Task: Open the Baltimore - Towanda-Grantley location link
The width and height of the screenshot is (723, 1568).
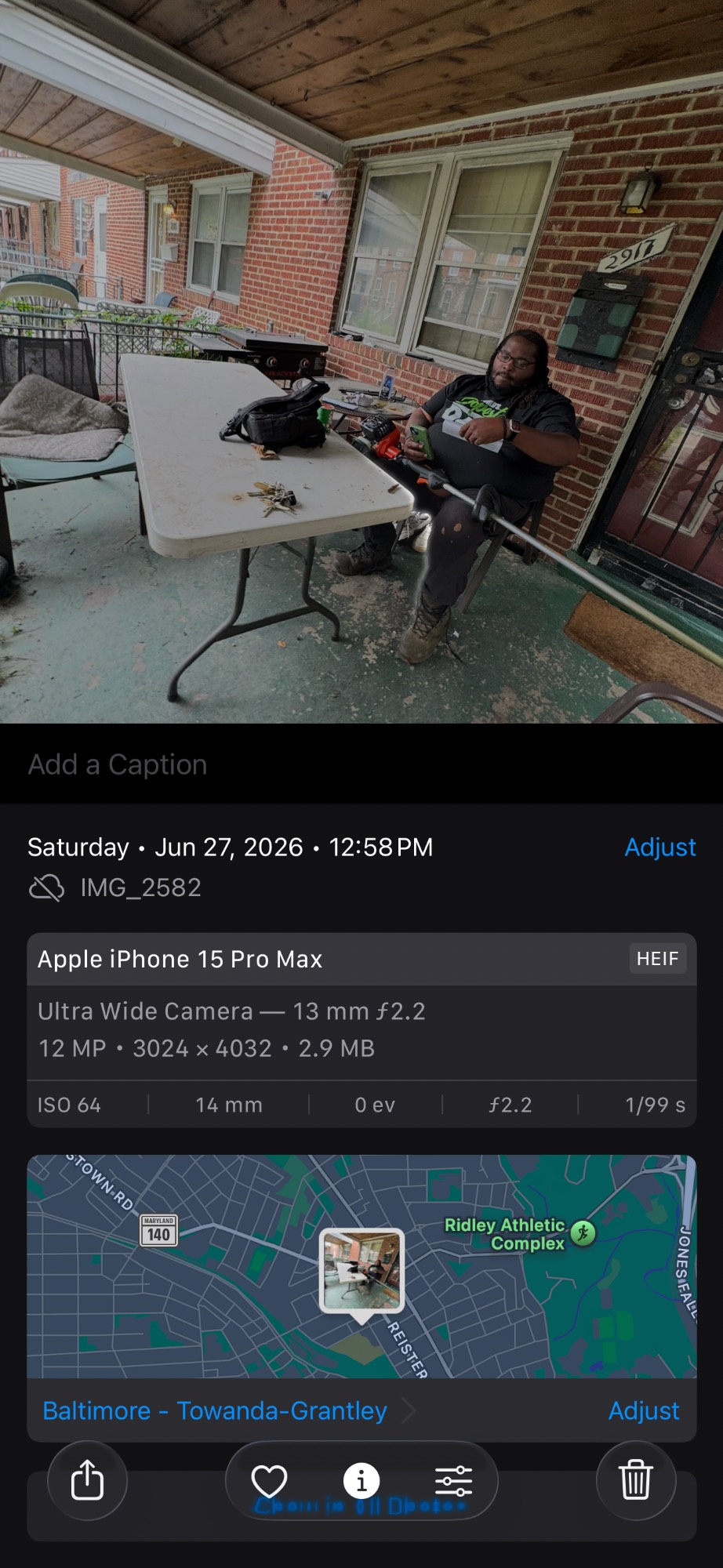Action: pyautogui.click(x=215, y=1410)
